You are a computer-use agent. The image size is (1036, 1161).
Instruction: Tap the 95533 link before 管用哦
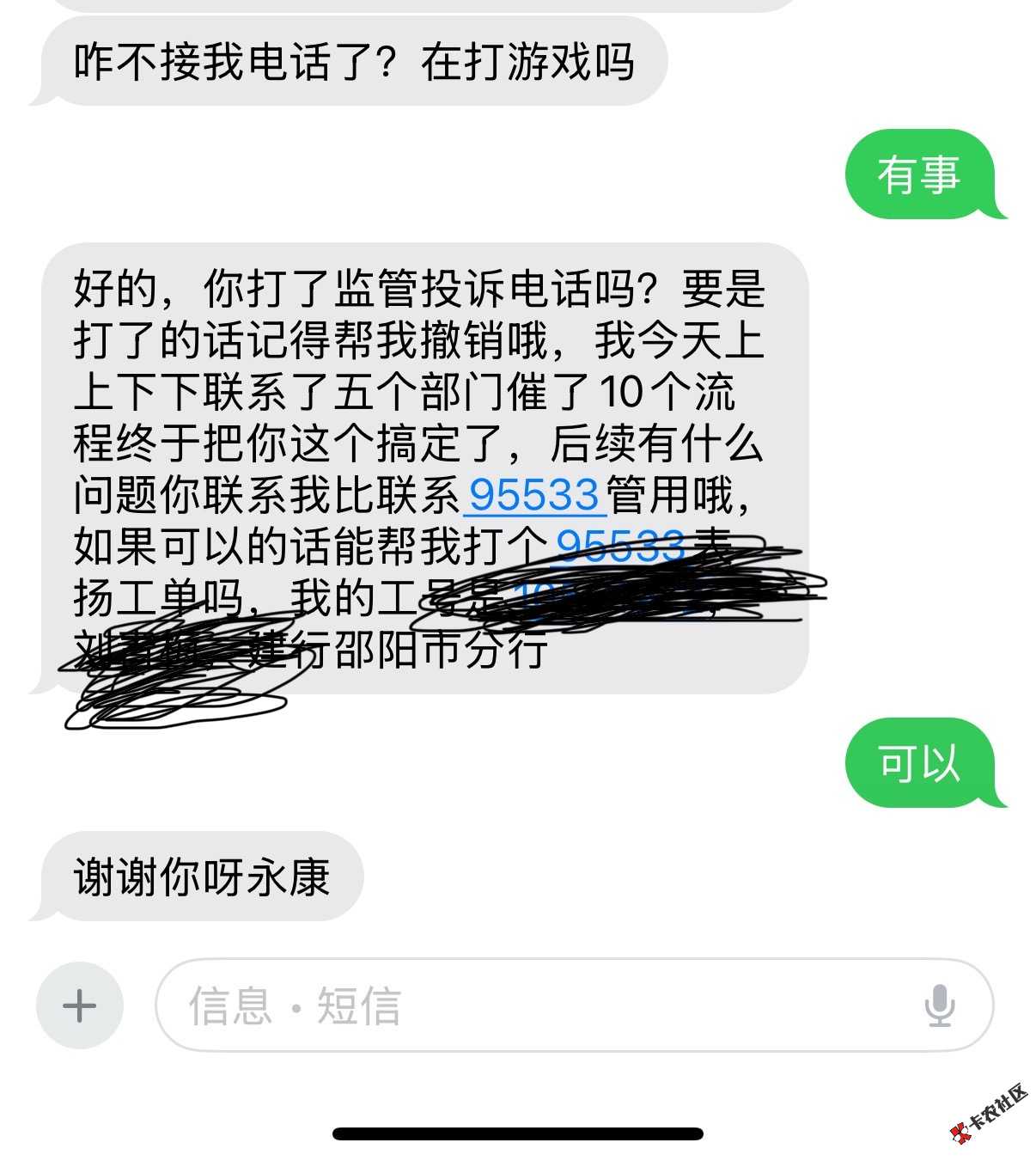pos(534,495)
